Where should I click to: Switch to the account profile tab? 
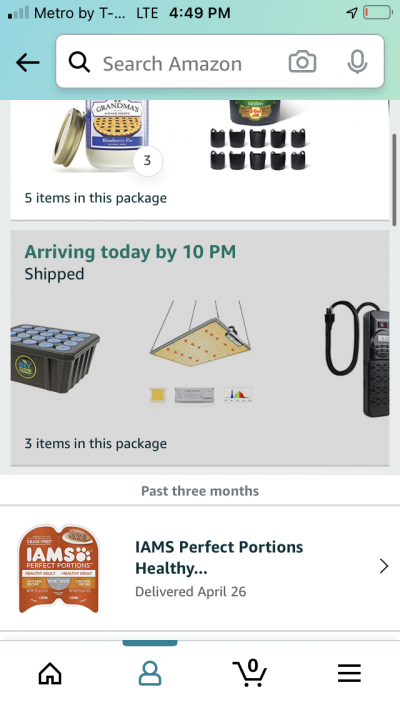(150, 673)
